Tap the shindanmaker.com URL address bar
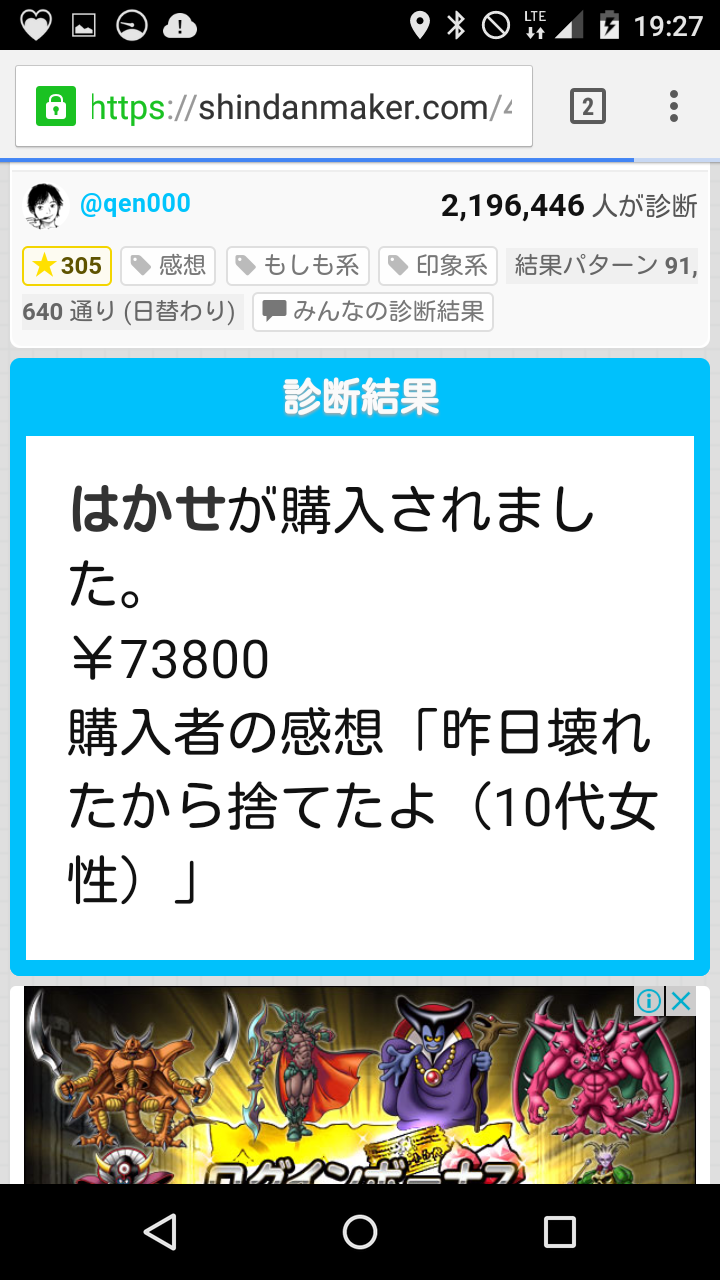Screen dimensions: 720x1280 pos(300,107)
